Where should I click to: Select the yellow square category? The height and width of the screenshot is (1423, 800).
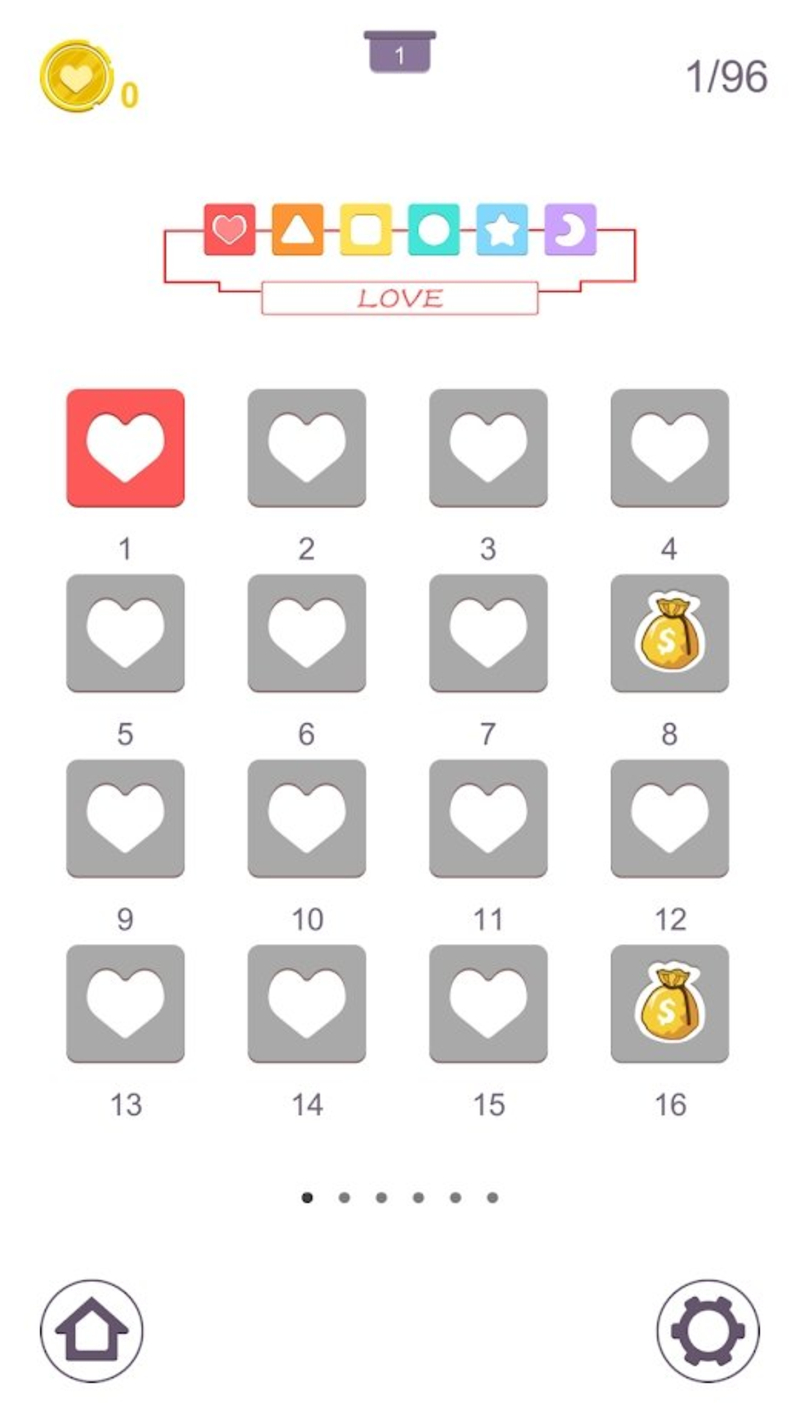point(366,230)
